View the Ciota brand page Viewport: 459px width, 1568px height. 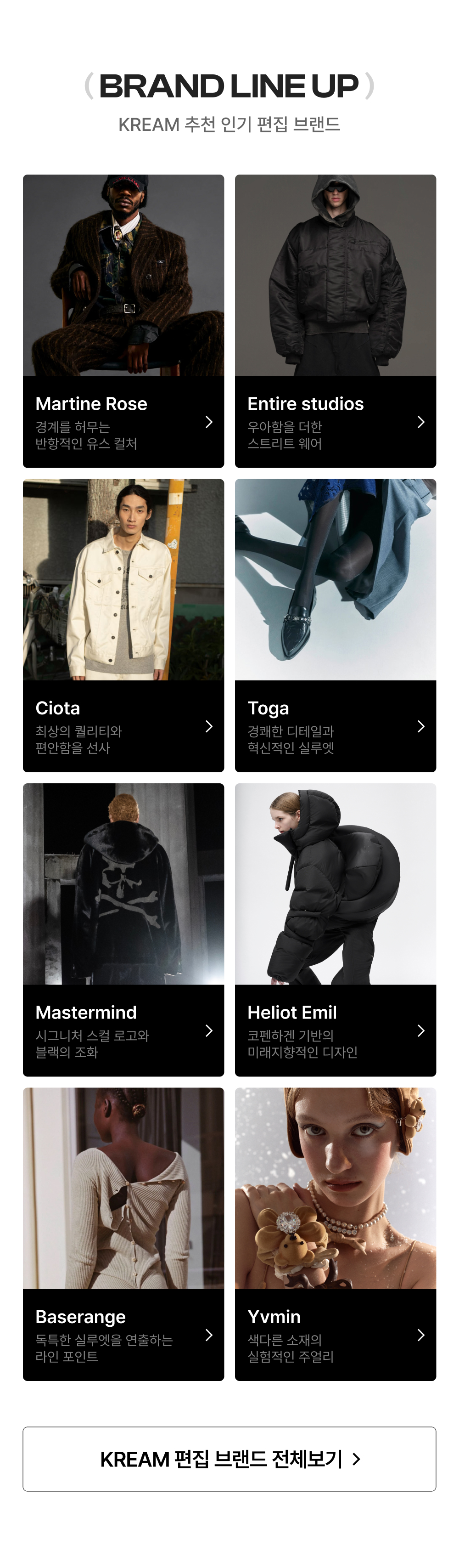123,625
